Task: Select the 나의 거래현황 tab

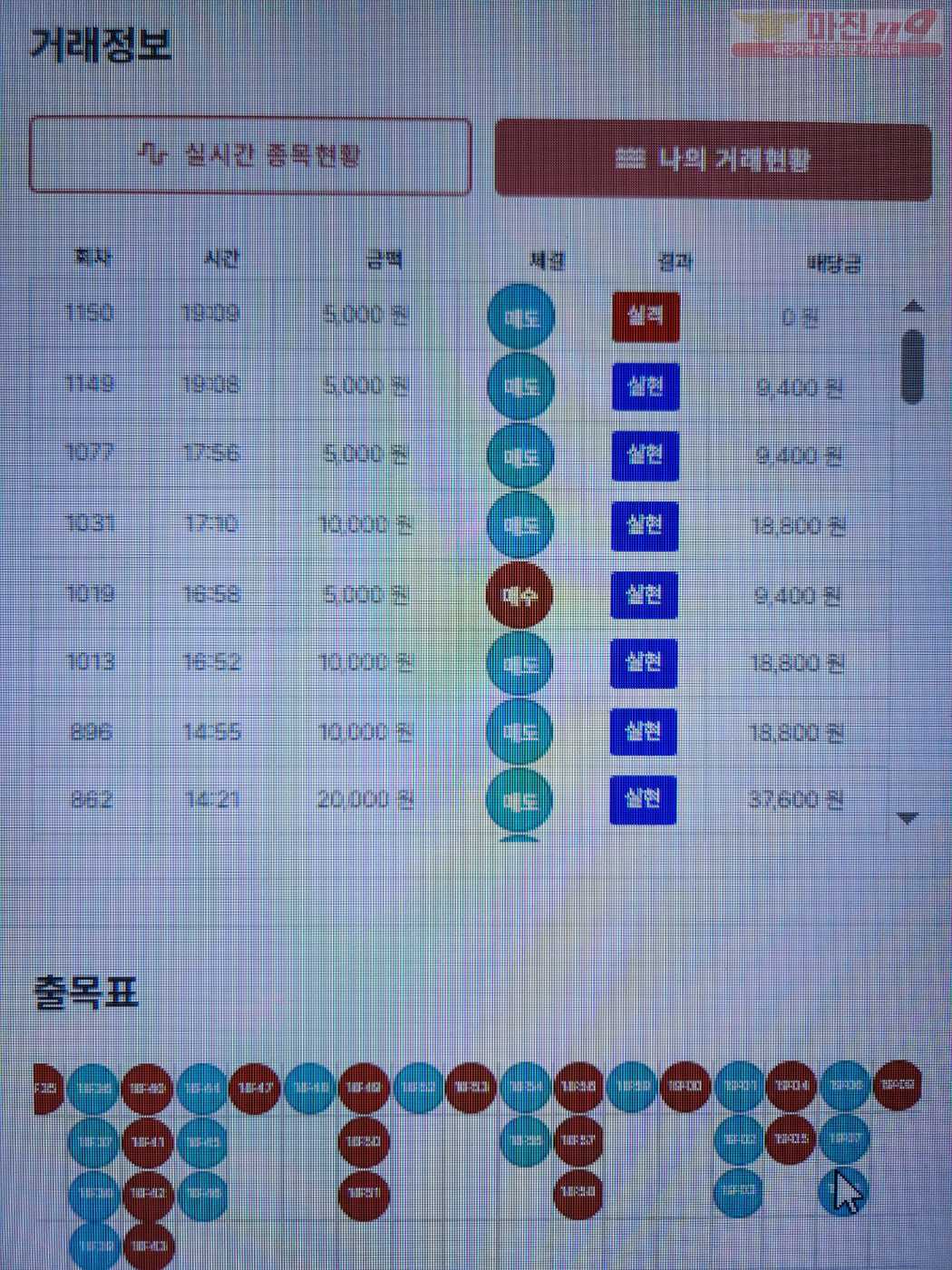Action: tap(713, 161)
